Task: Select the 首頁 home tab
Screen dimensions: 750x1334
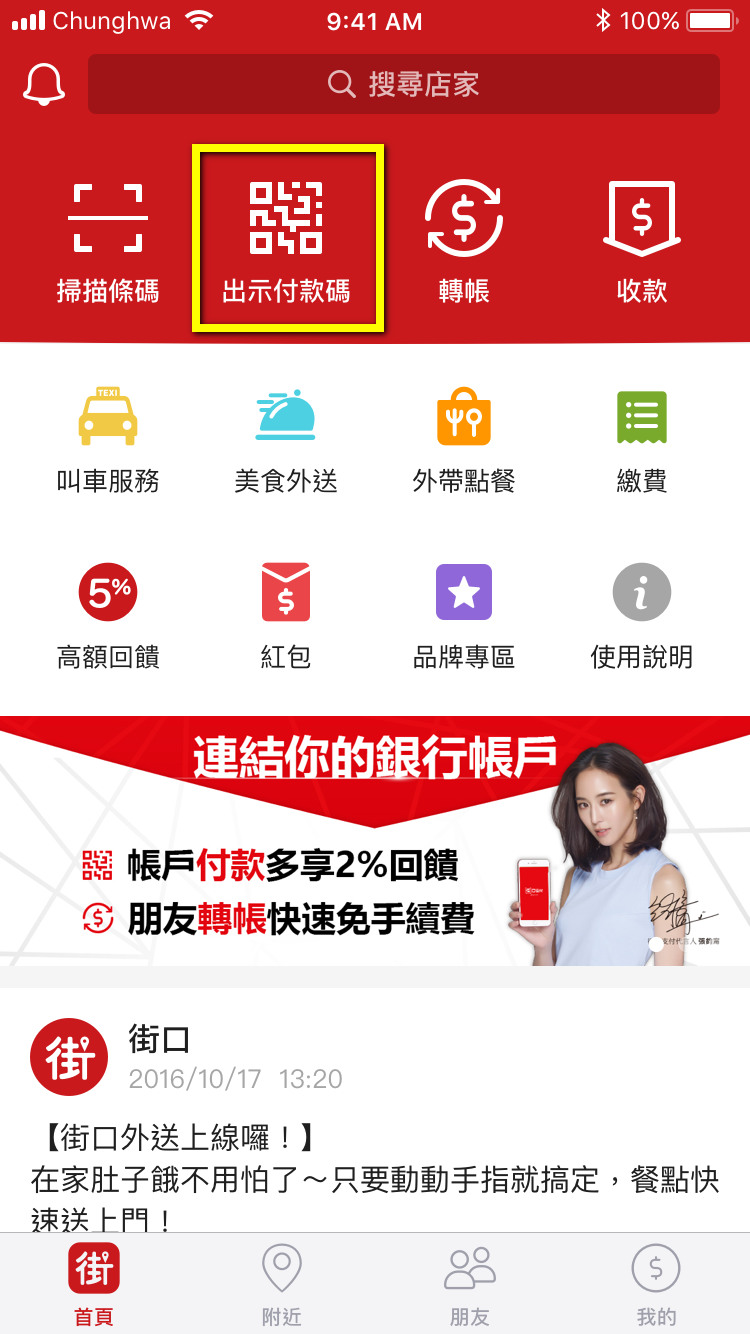Action: [x=94, y=1285]
